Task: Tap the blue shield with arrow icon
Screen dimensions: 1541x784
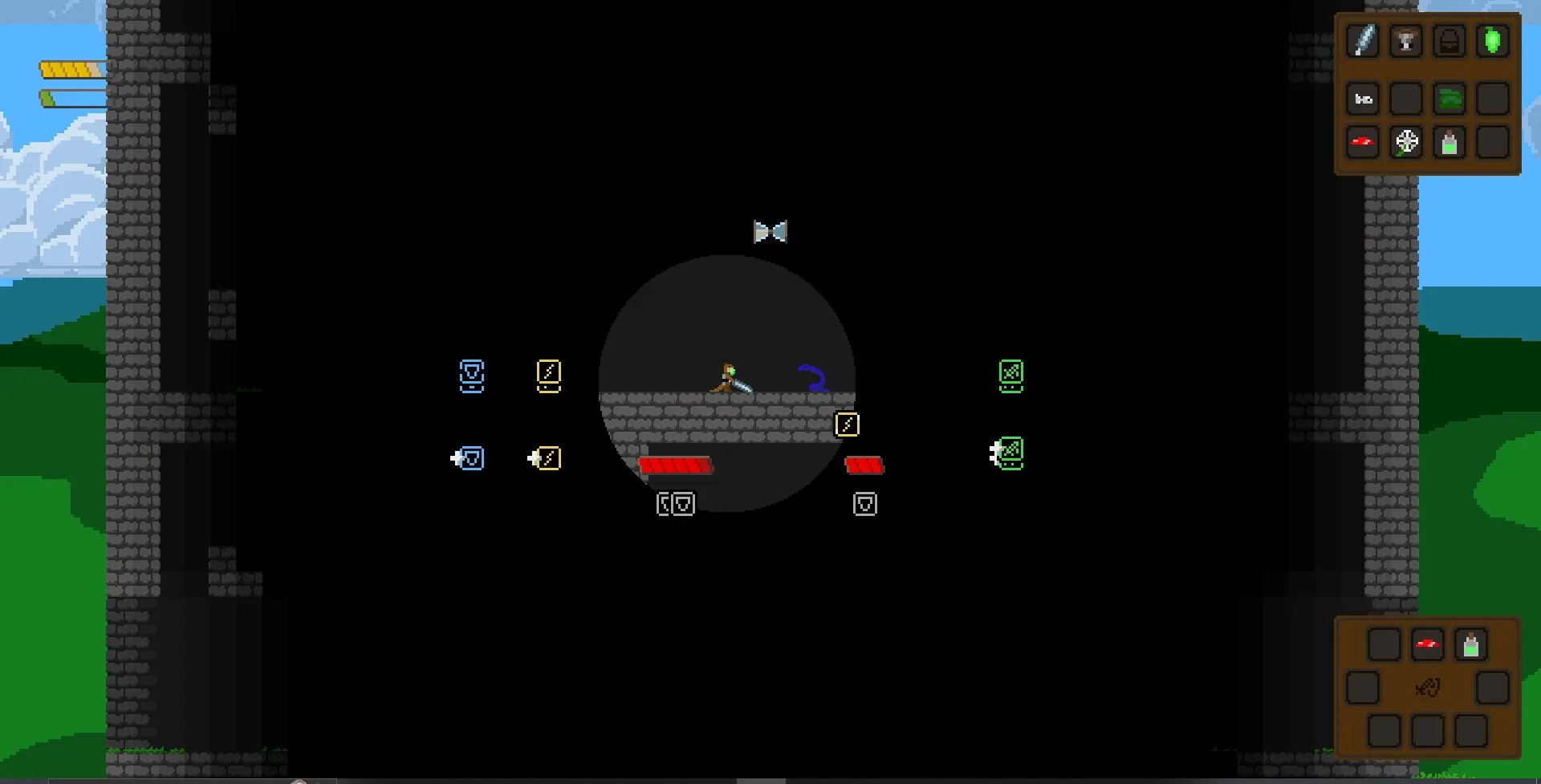Action: pos(469,458)
